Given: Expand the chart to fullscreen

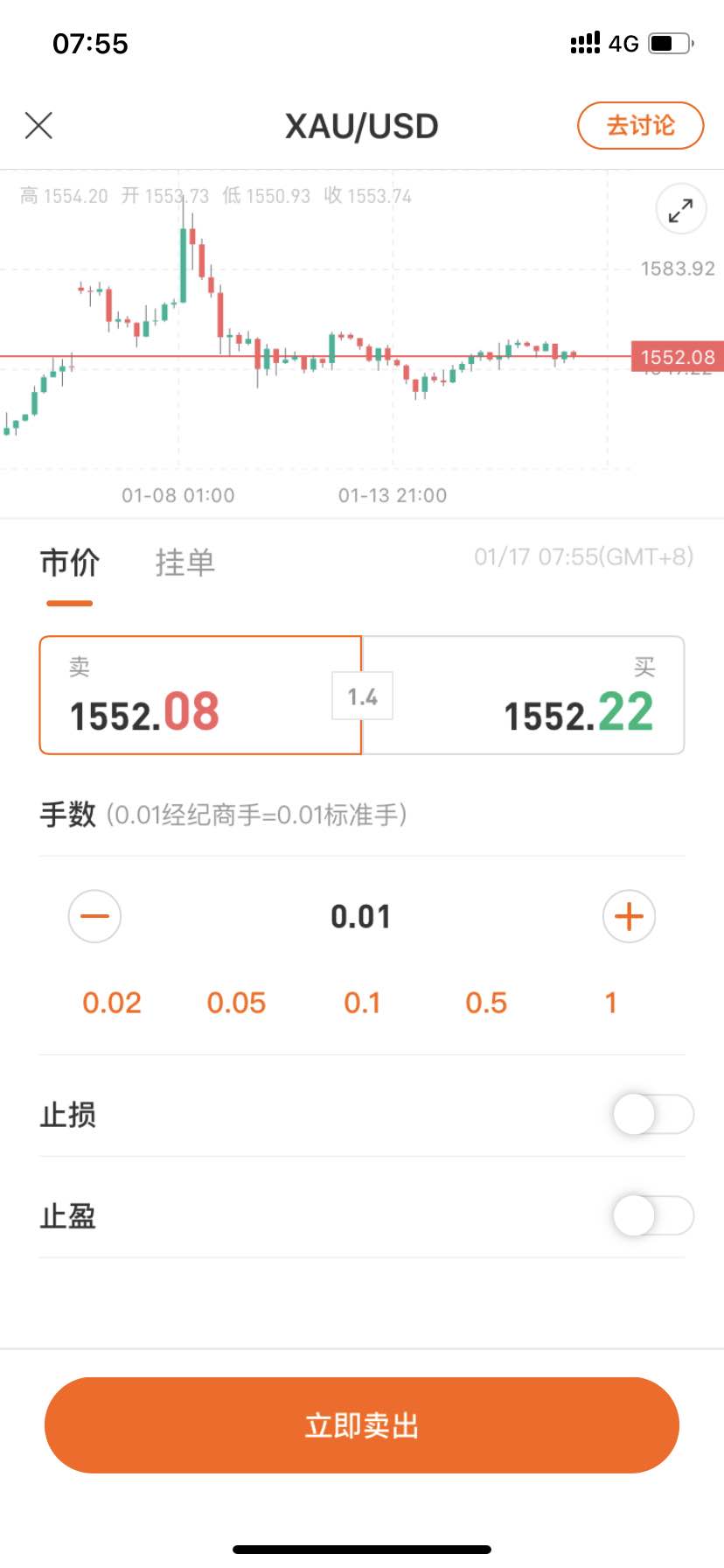Looking at the screenshot, I should (x=680, y=210).
